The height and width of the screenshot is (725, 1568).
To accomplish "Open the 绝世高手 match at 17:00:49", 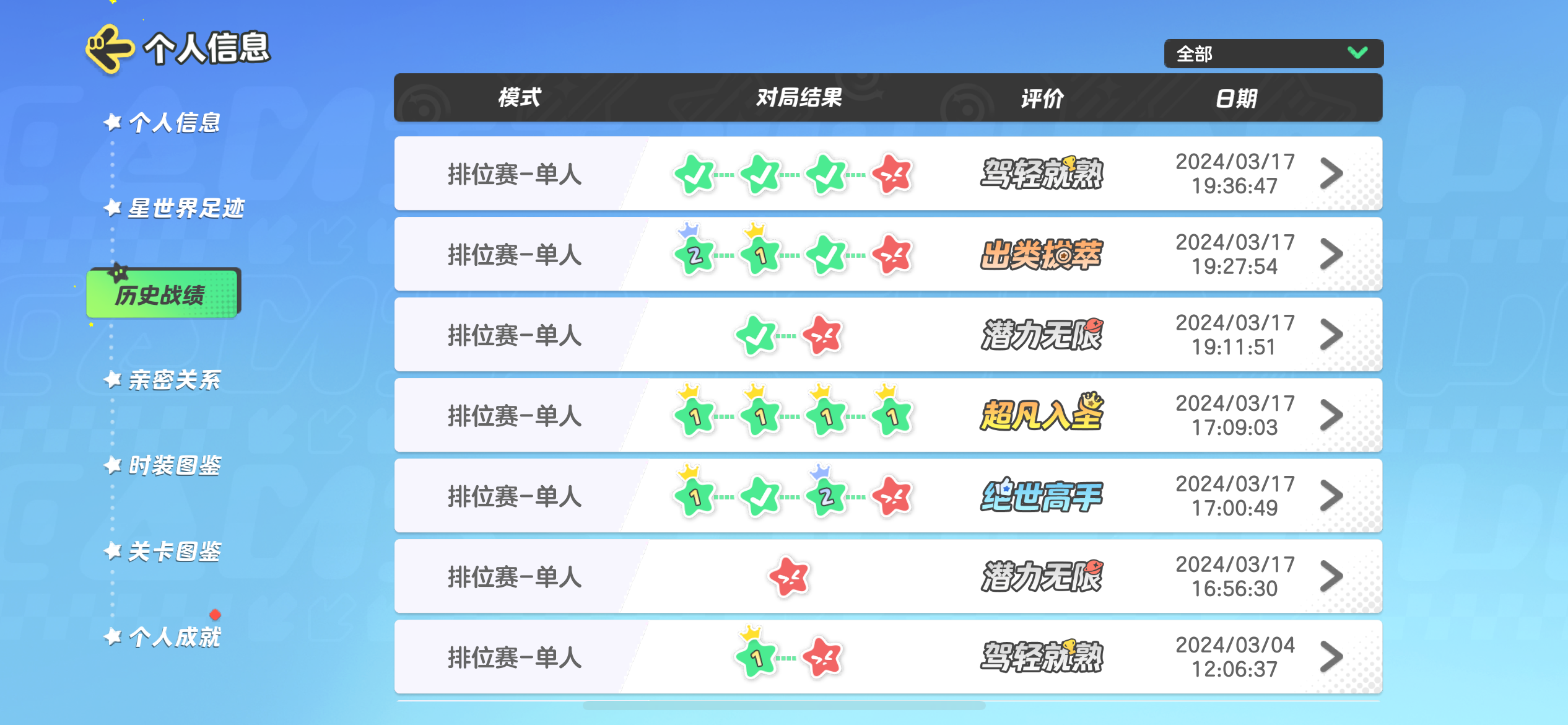I will coord(1331,496).
